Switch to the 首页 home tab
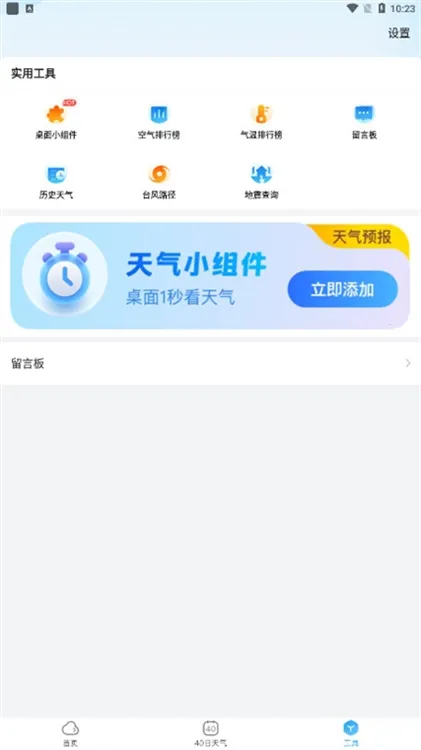Viewport: 421px width, 750px height. tap(70, 734)
